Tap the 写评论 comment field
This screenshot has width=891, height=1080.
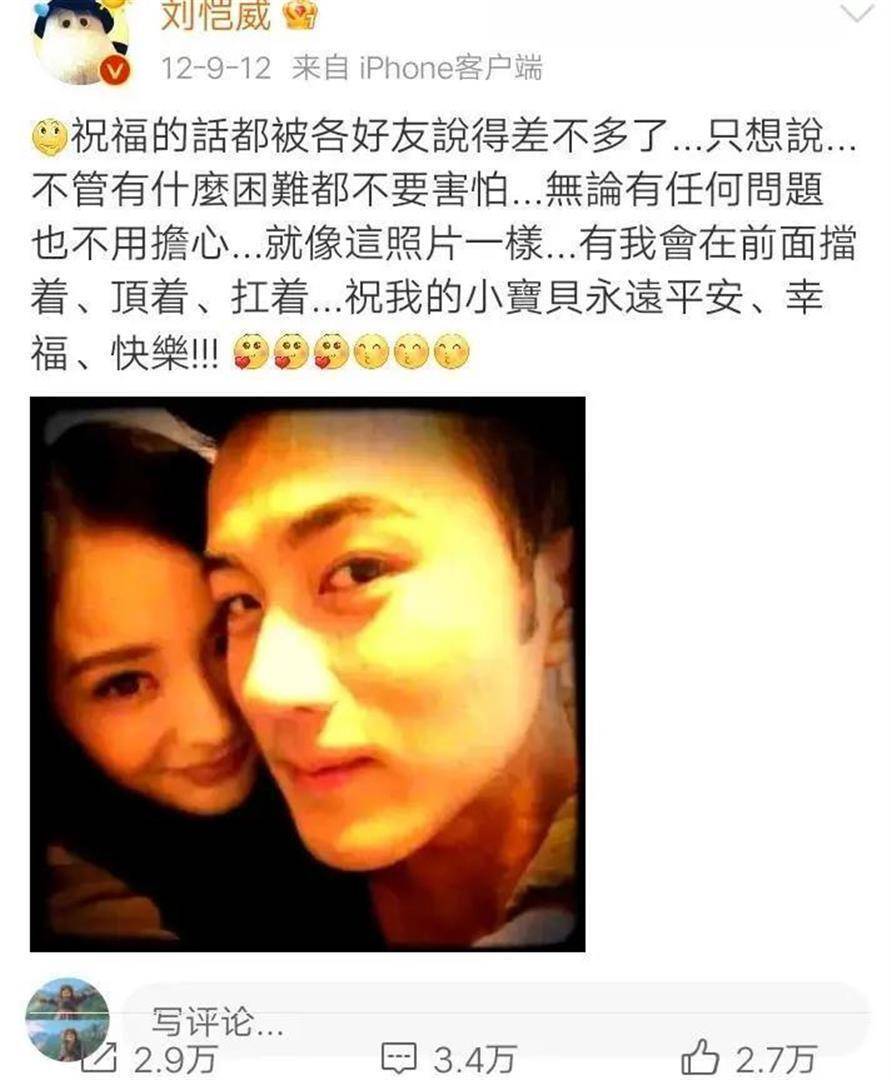[x=490, y=1020]
